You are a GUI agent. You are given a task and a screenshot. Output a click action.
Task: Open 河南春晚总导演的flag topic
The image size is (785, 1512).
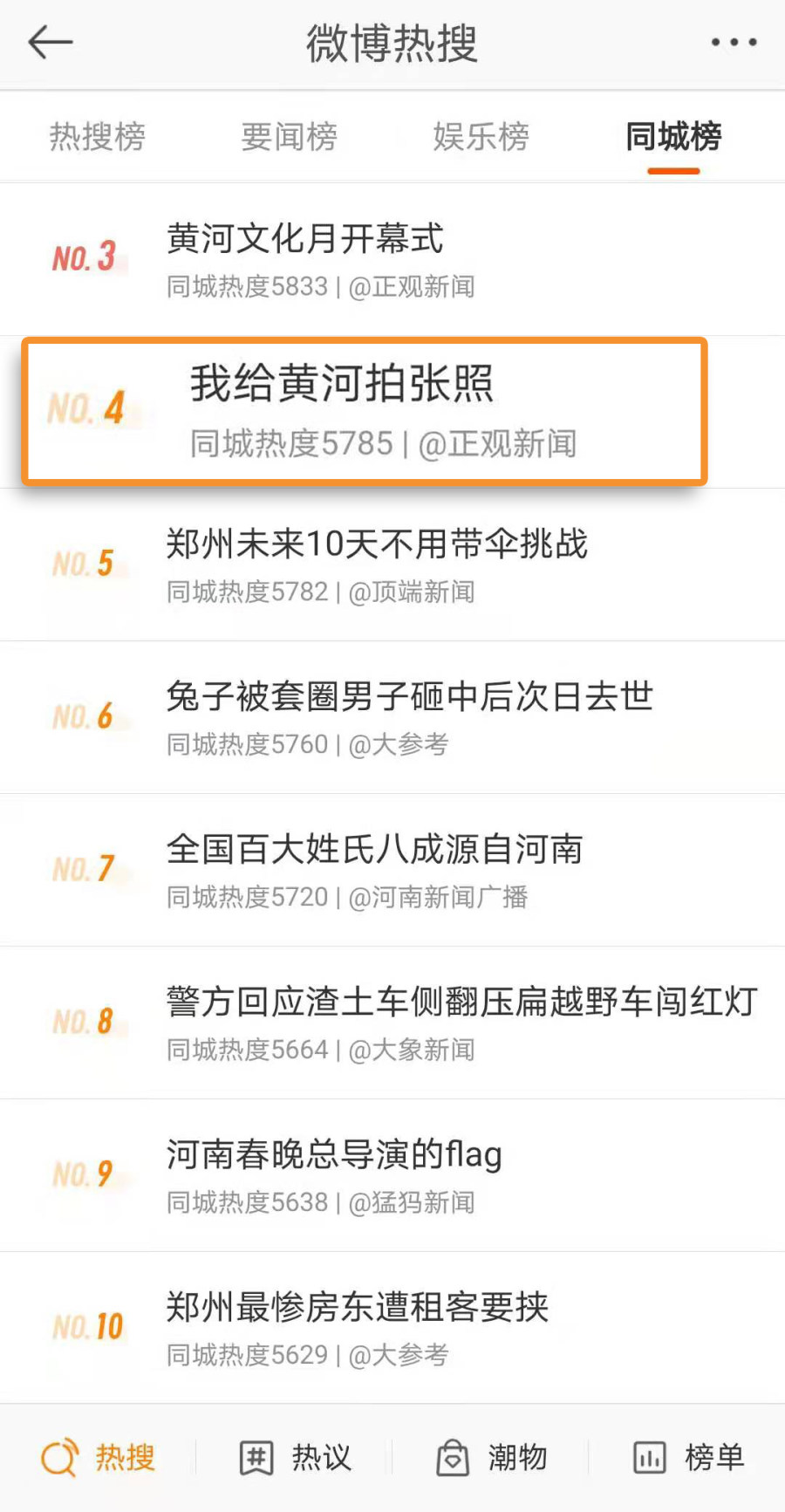point(334,1154)
